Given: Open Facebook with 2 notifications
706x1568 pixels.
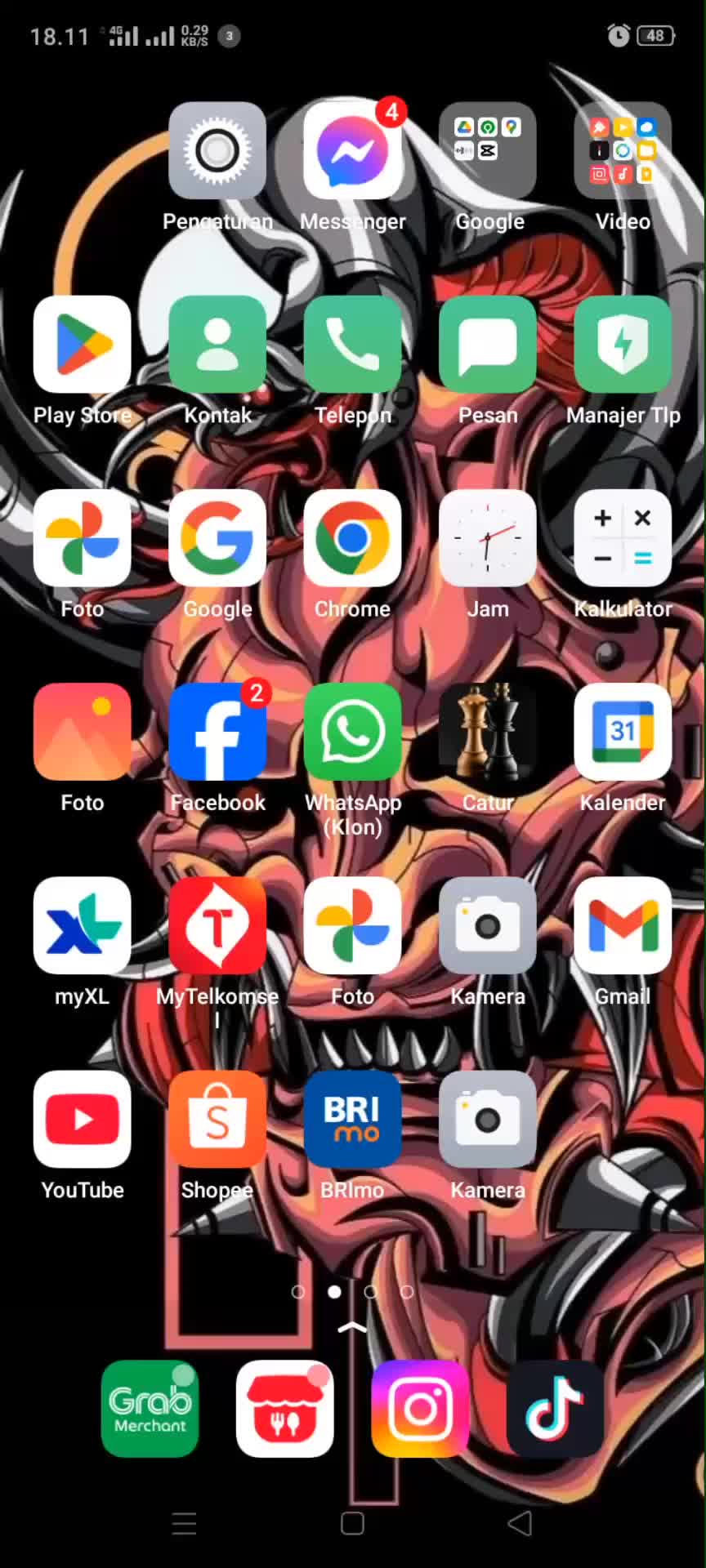Looking at the screenshot, I should (x=217, y=732).
